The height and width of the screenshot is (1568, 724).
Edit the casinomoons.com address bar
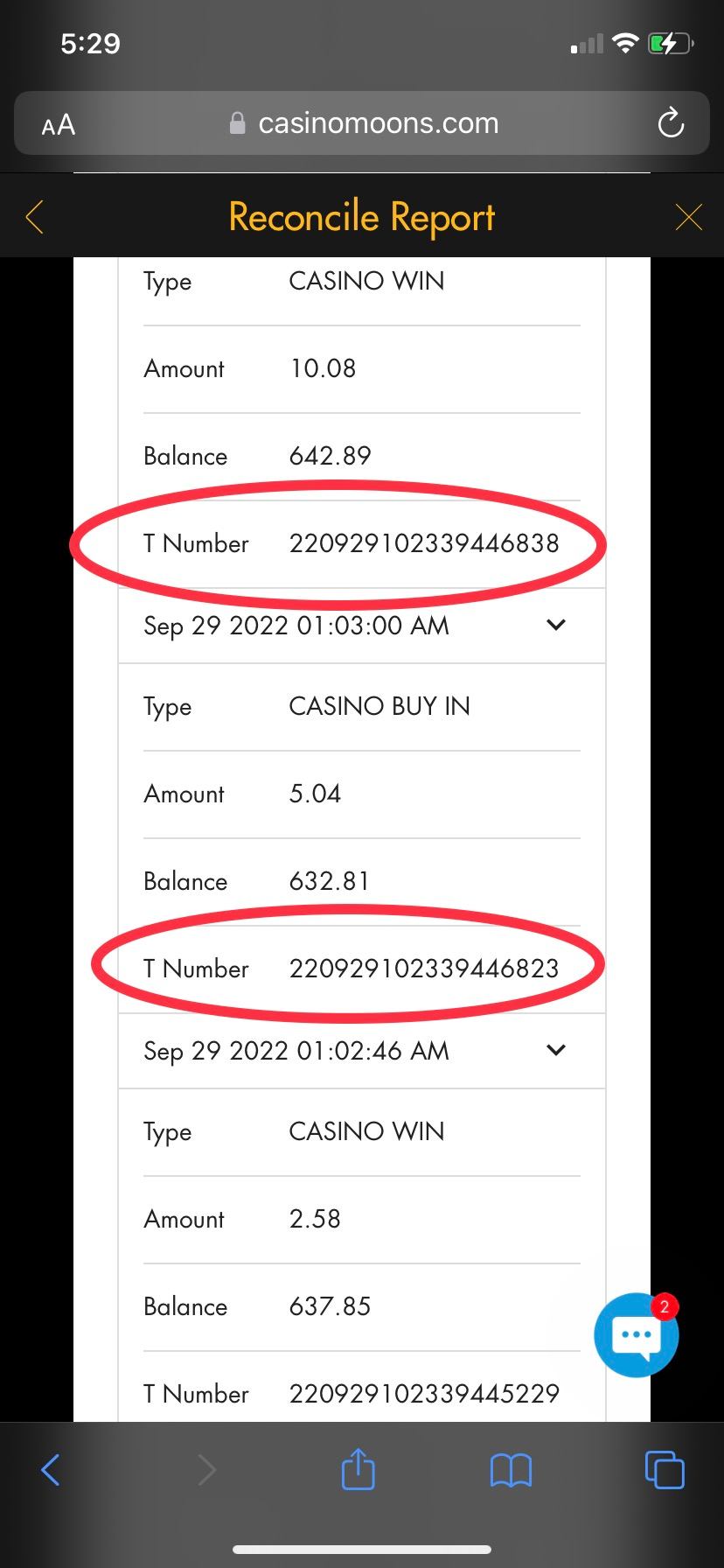click(364, 123)
